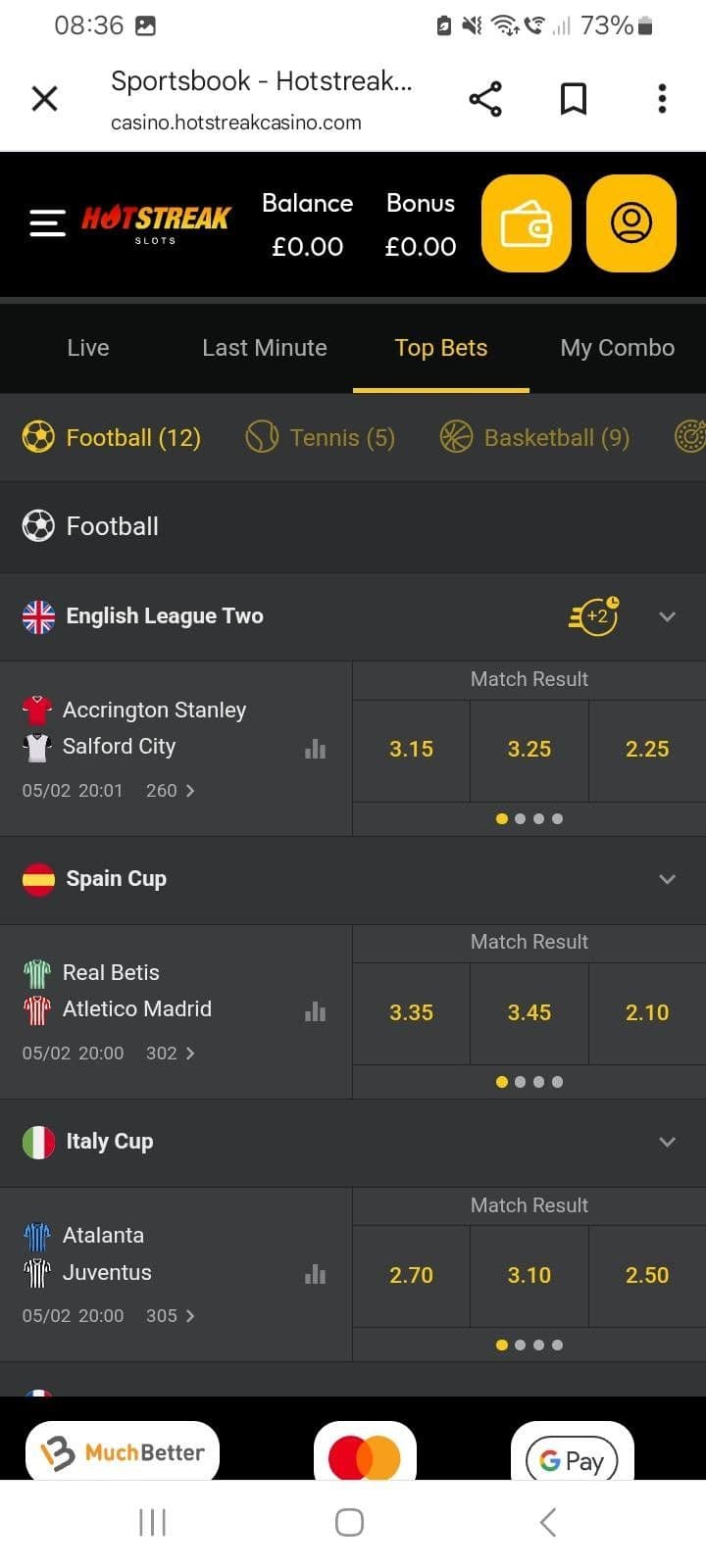Select the 2.10 Atletico Madrid odds

click(646, 1012)
